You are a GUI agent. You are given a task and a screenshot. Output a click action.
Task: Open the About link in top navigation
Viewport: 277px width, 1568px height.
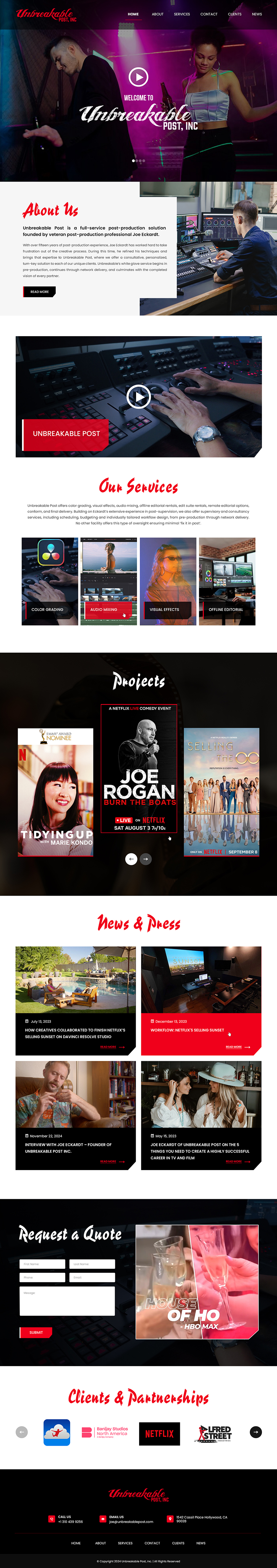[x=157, y=14]
